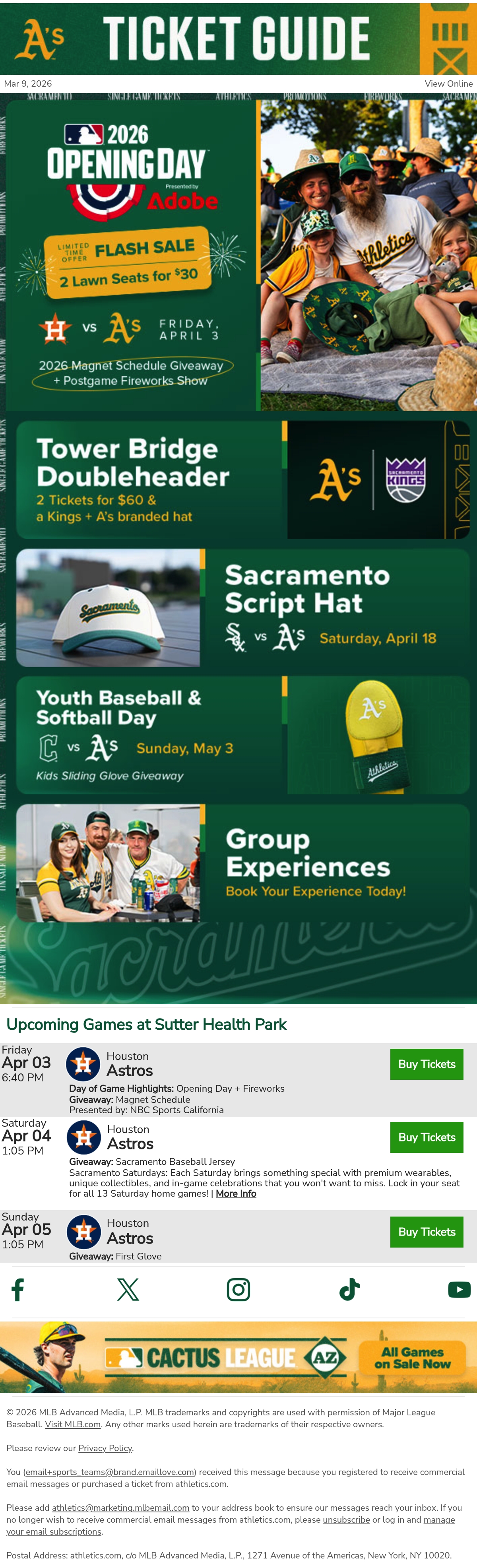Open the X social icon
This screenshot has width=477, height=1568.
coord(128,1289)
